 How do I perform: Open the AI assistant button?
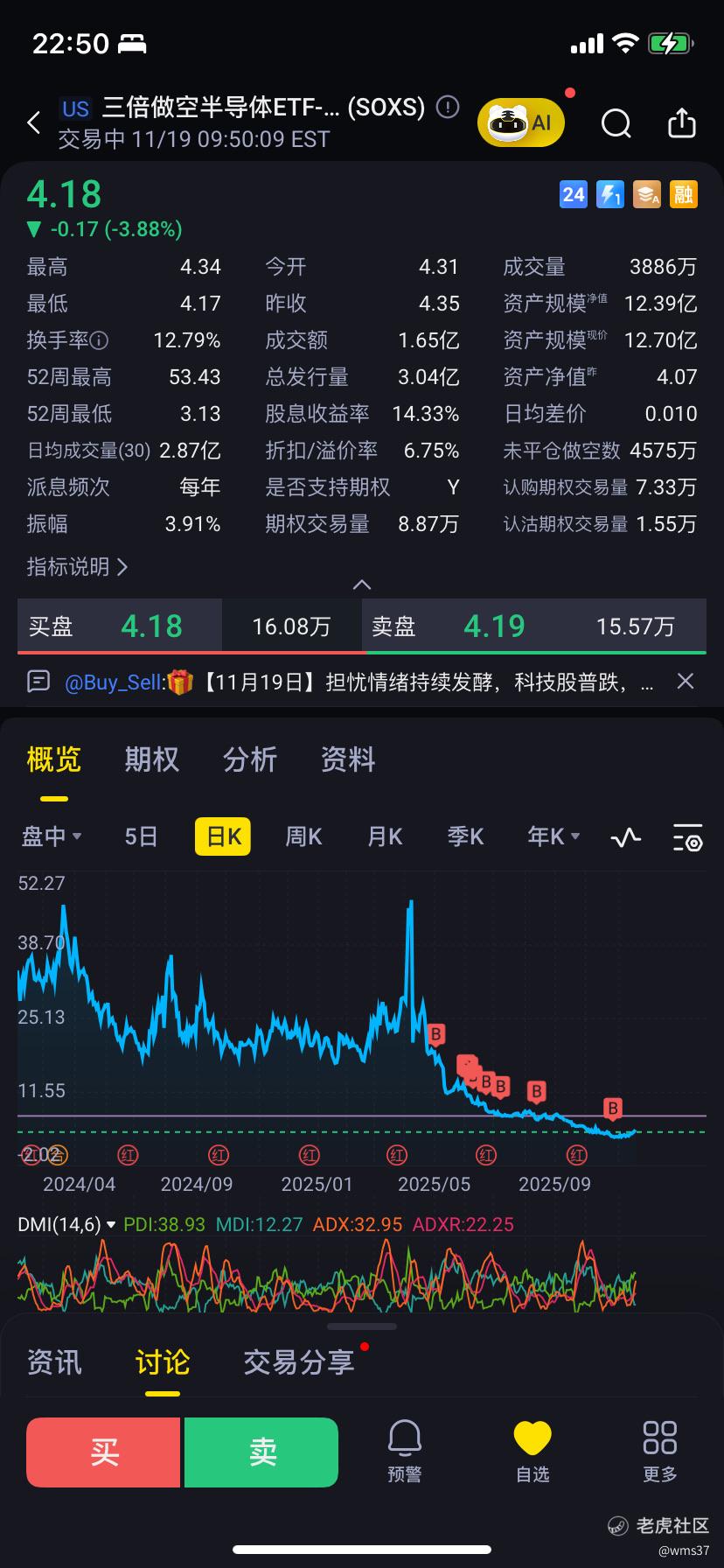(521, 123)
